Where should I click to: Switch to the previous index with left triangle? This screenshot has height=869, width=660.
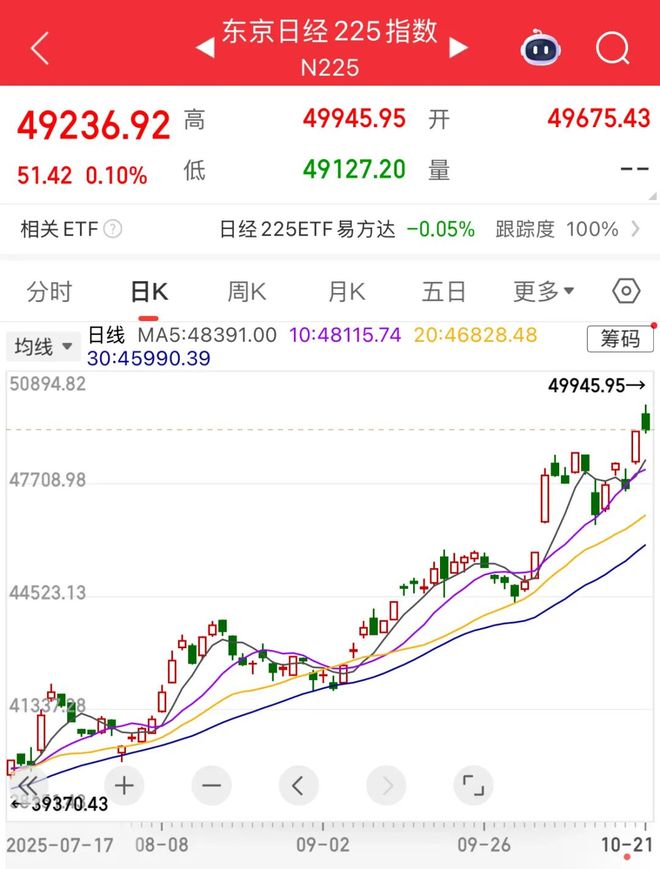coord(204,47)
